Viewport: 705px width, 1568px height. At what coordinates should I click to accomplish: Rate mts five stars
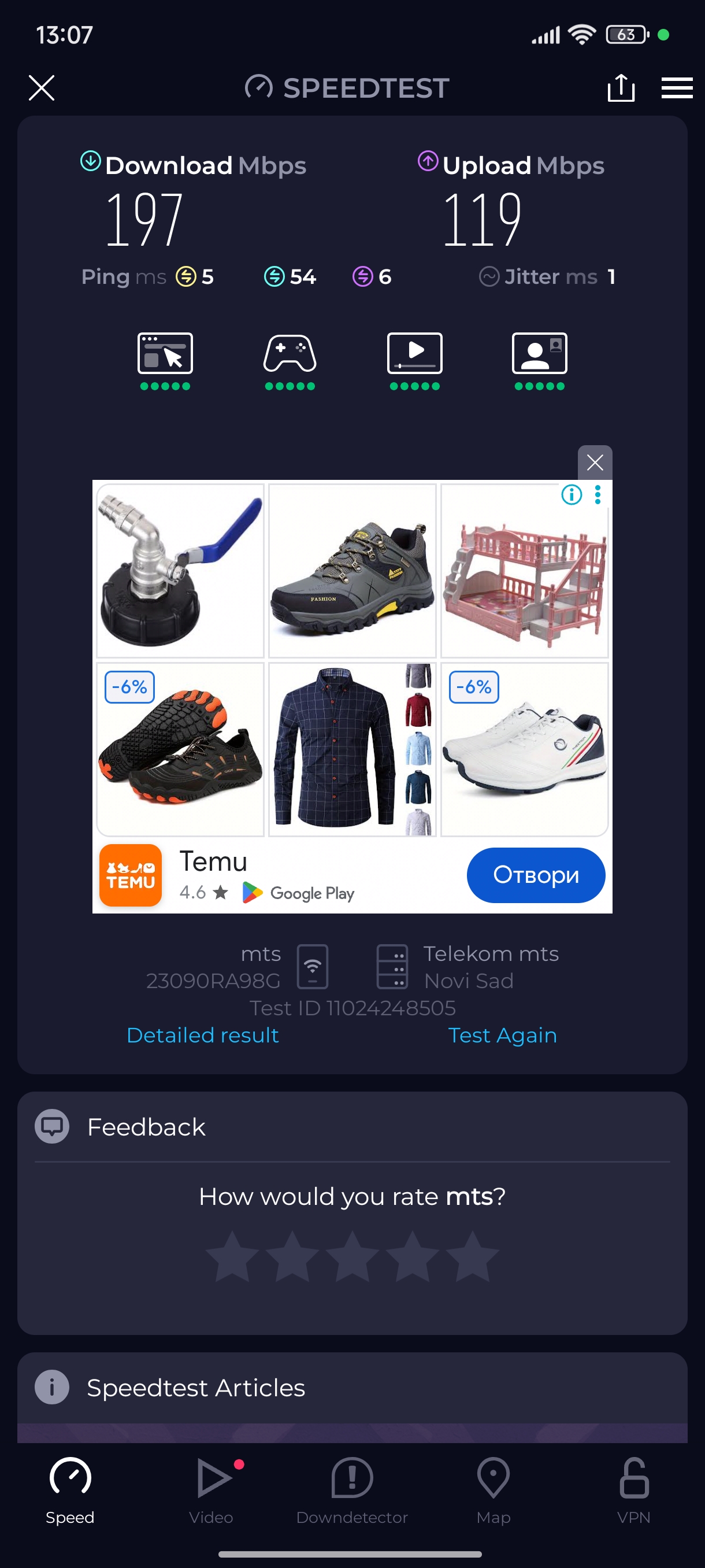[472, 1257]
